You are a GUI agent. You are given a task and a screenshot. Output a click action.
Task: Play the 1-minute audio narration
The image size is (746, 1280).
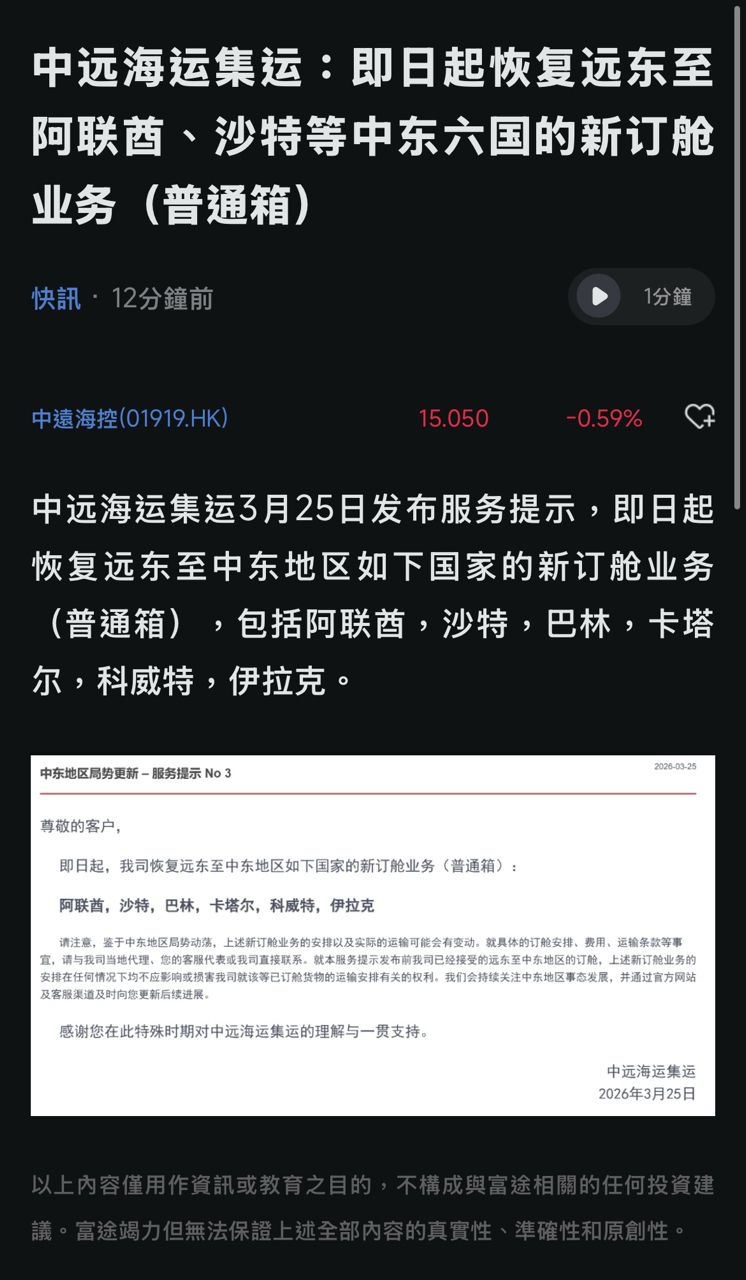600,297
